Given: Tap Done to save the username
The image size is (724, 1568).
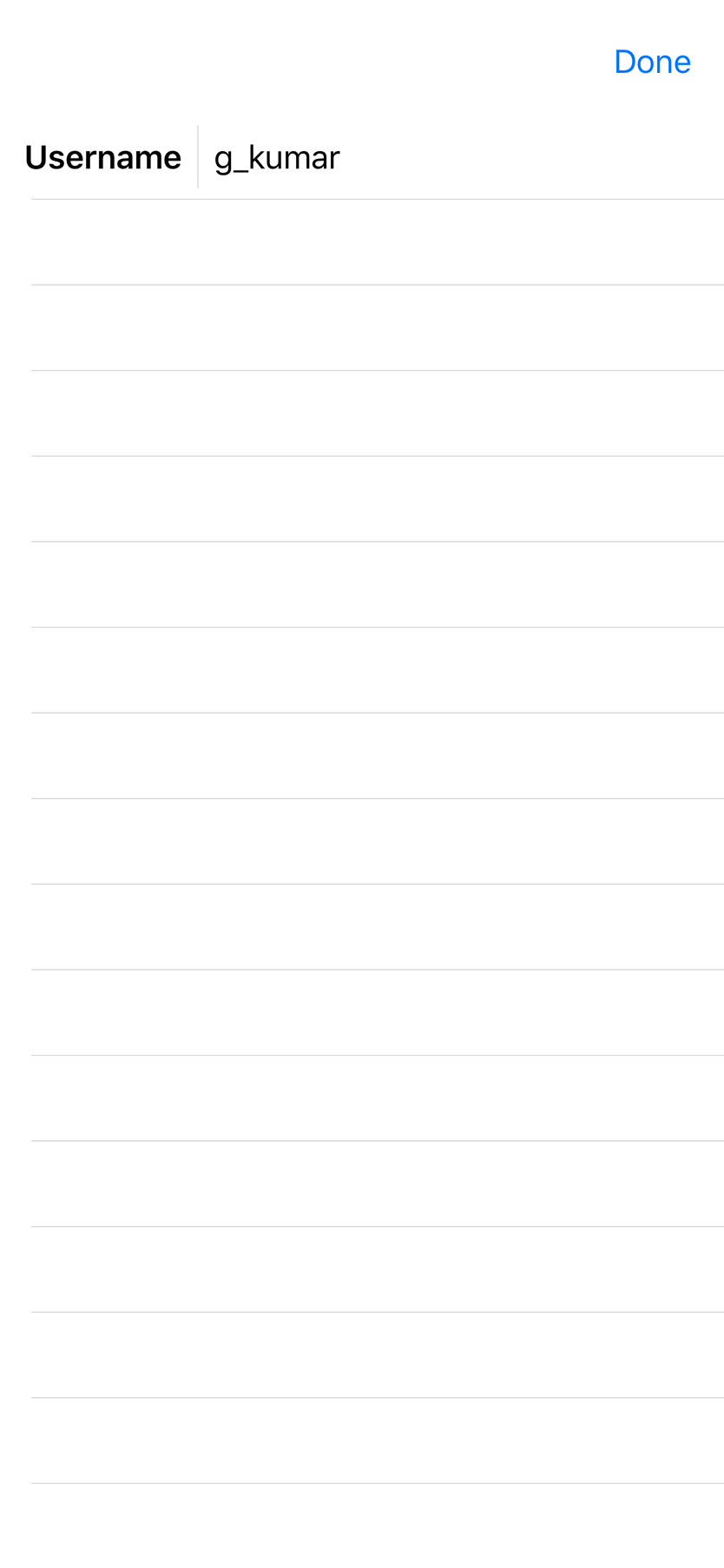Looking at the screenshot, I should (x=652, y=62).
